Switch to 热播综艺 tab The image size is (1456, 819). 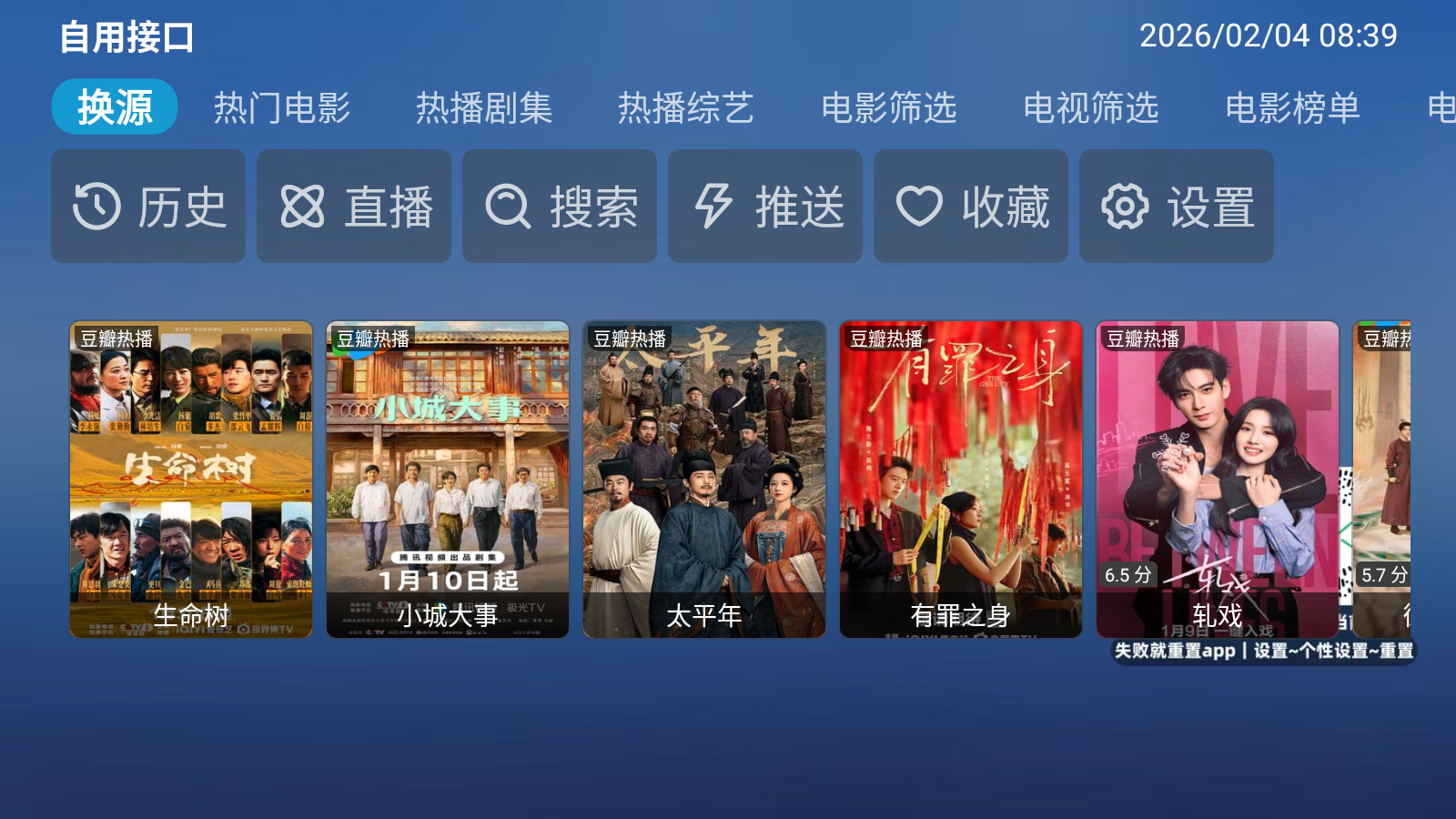[x=685, y=107]
